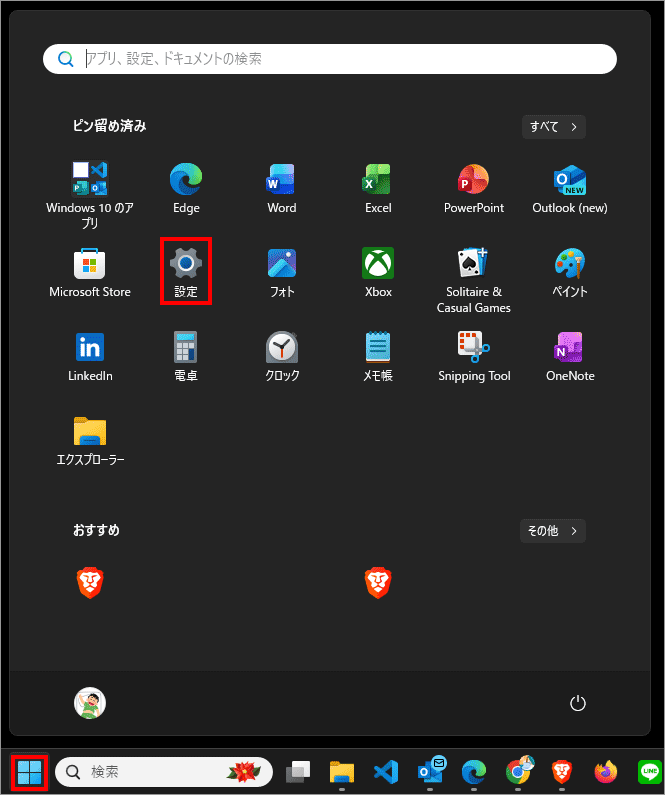The height and width of the screenshot is (795, 665).
Task: Open the Start menu search box
Action: coord(330,59)
